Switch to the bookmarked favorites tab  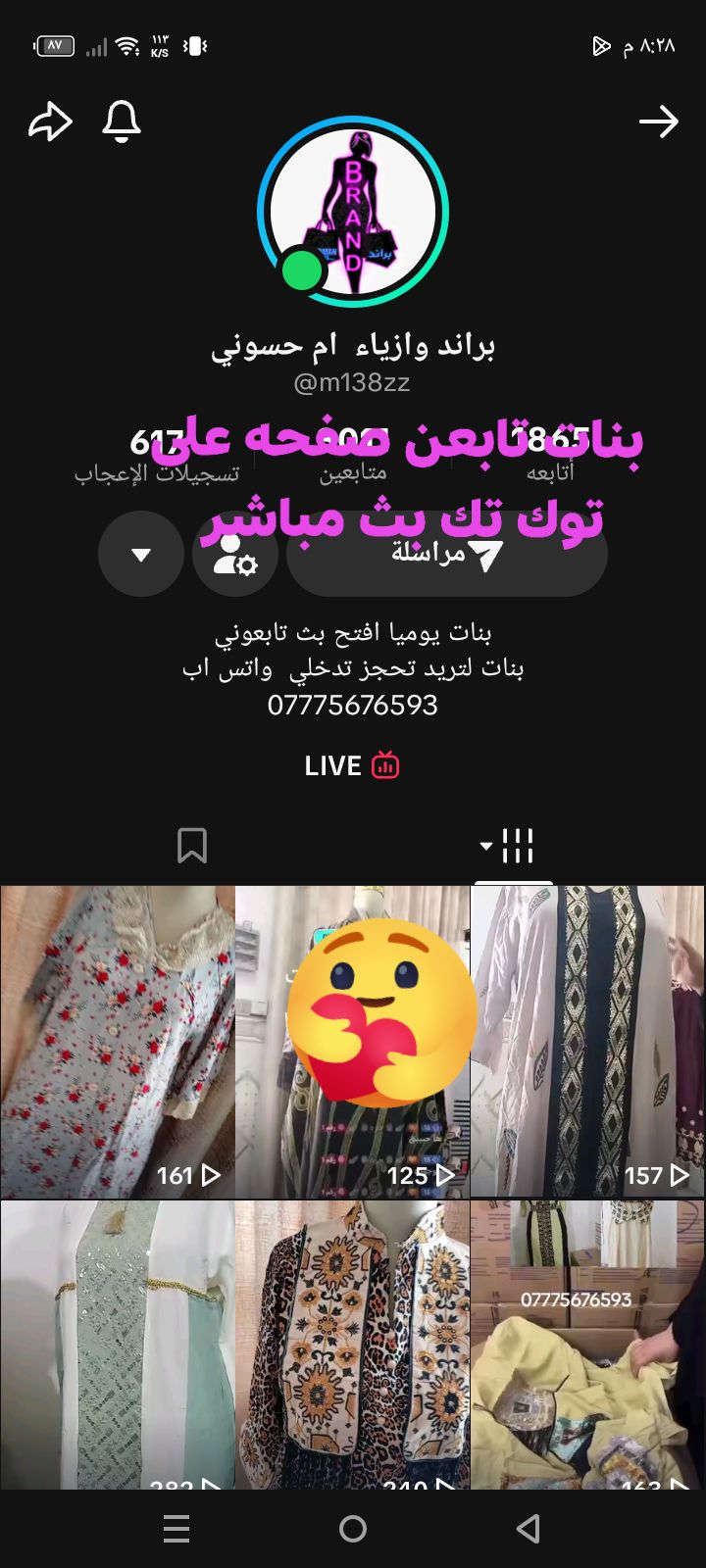pos(192,845)
